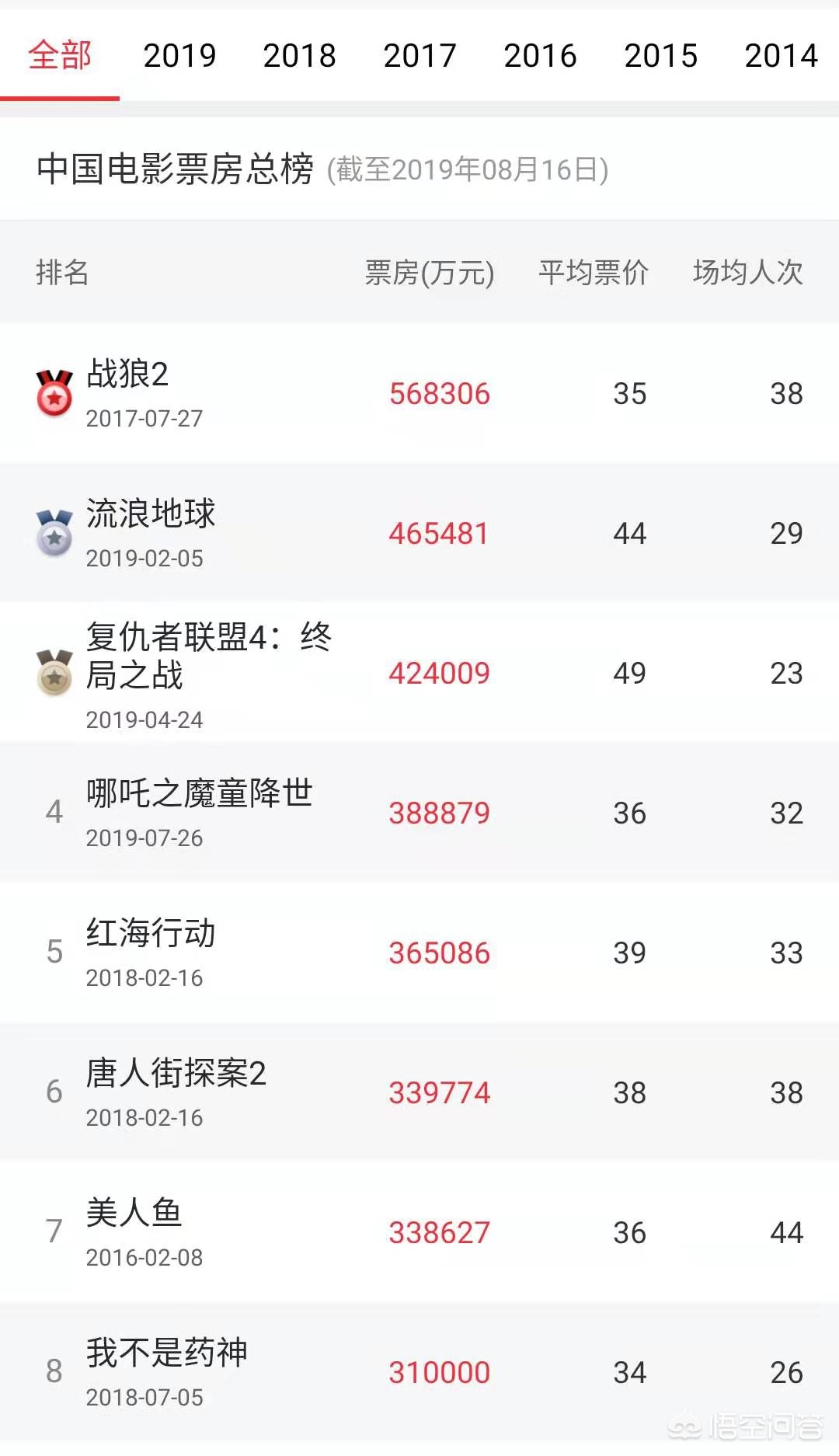Image resolution: width=839 pixels, height=1456 pixels.
Task: Switch to the 2018 tab
Action: (299, 55)
